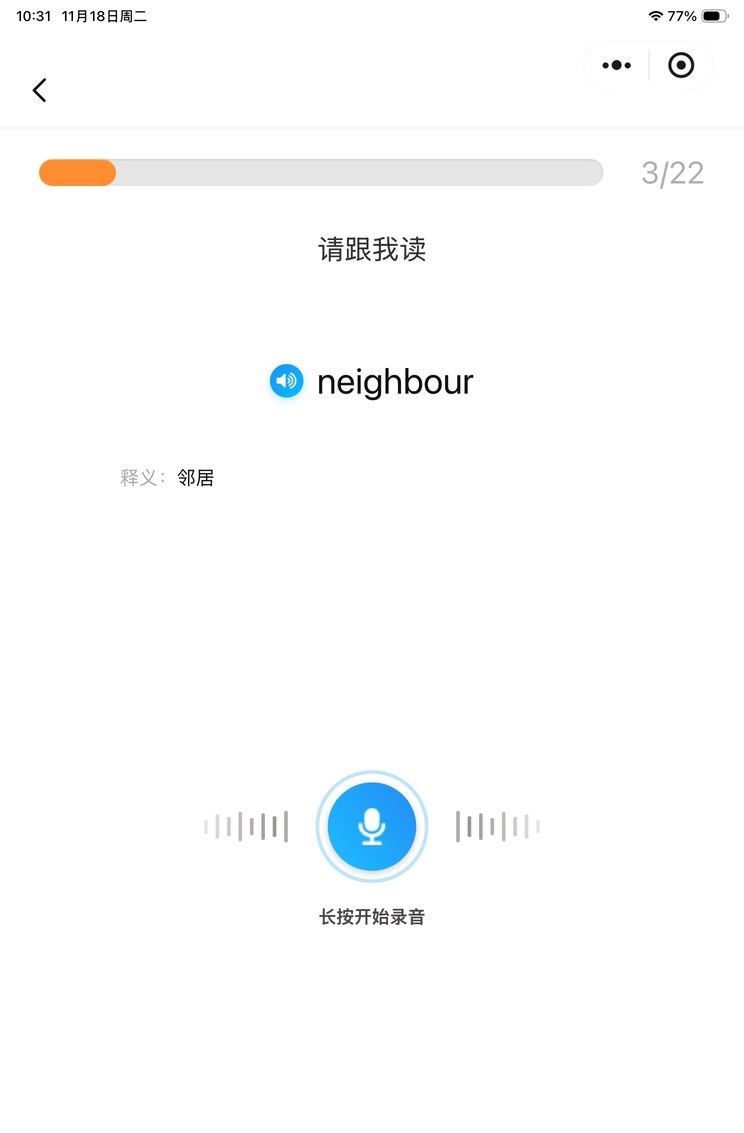The height and width of the screenshot is (1133, 744).
Task: Tap the right waveform graphic beside the mic
Action: click(x=497, y=826)
